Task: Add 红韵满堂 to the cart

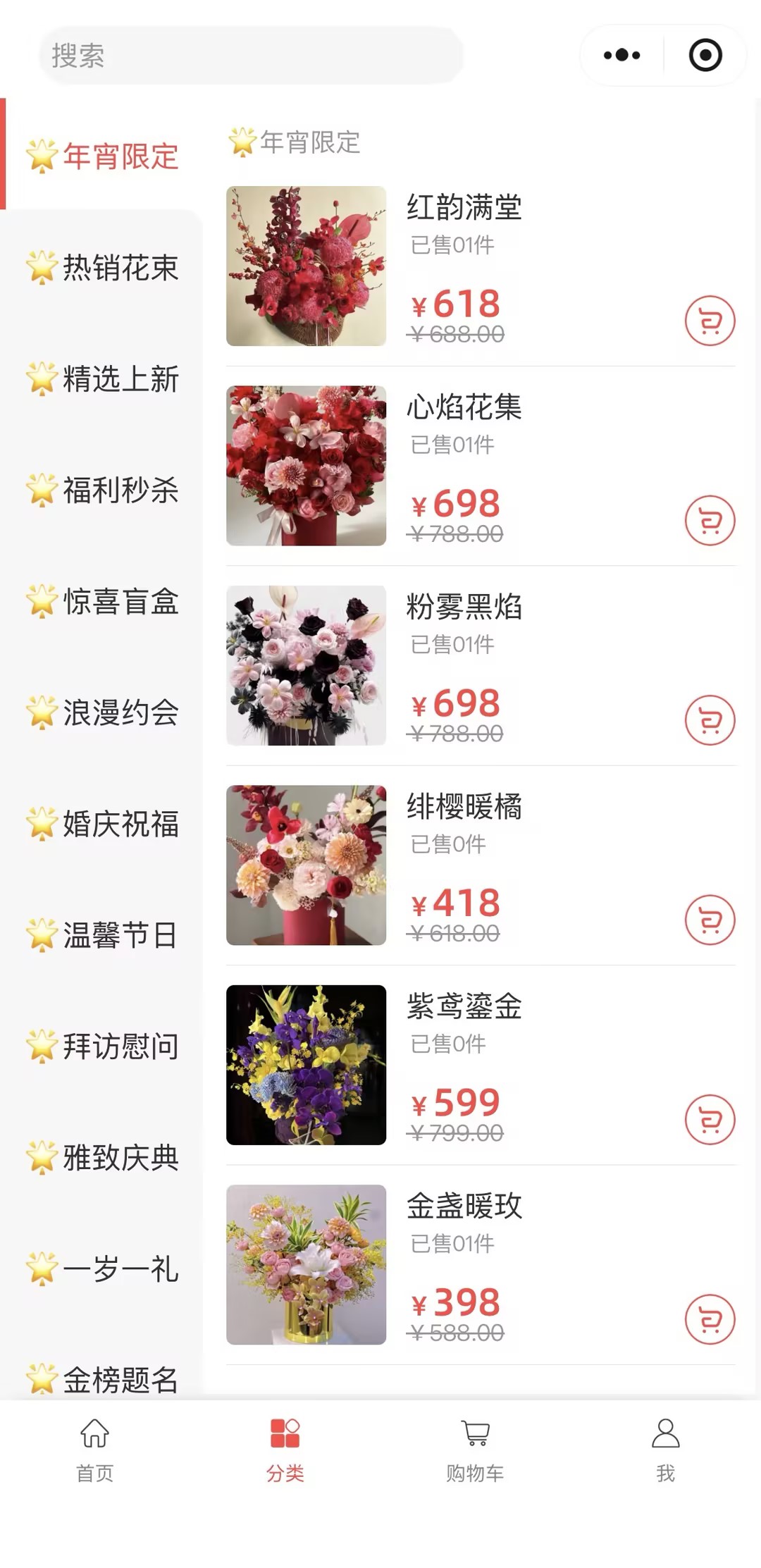Action: (710, 321)
